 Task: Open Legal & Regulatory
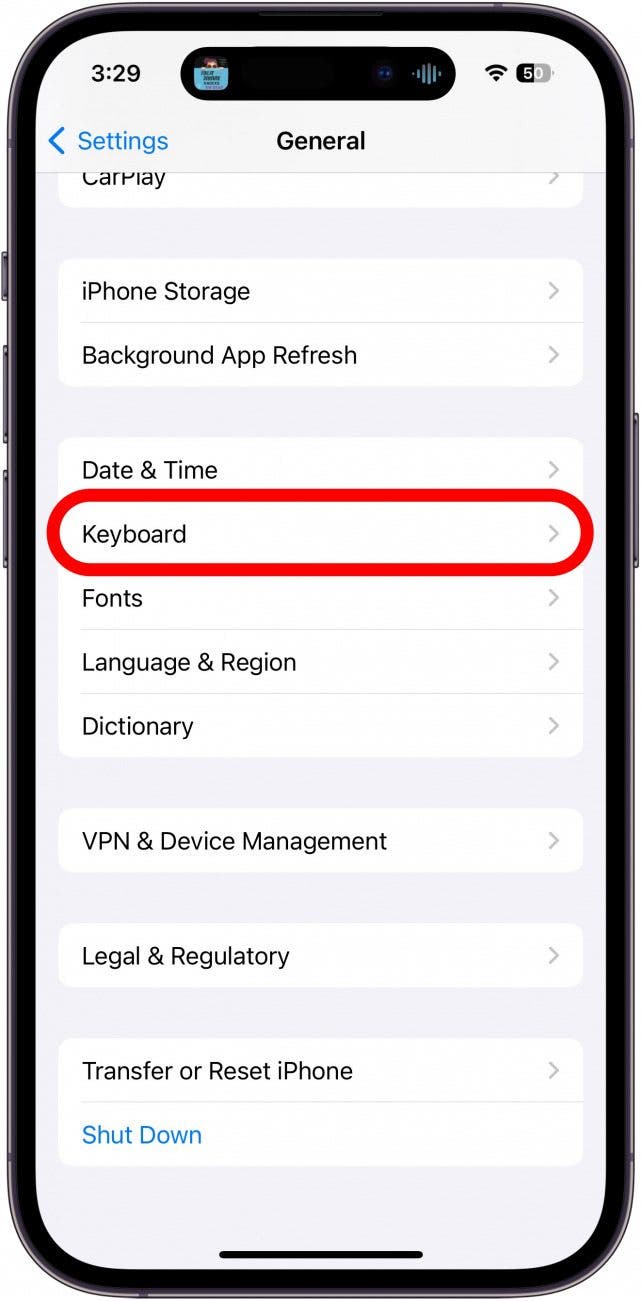point(320,956)
